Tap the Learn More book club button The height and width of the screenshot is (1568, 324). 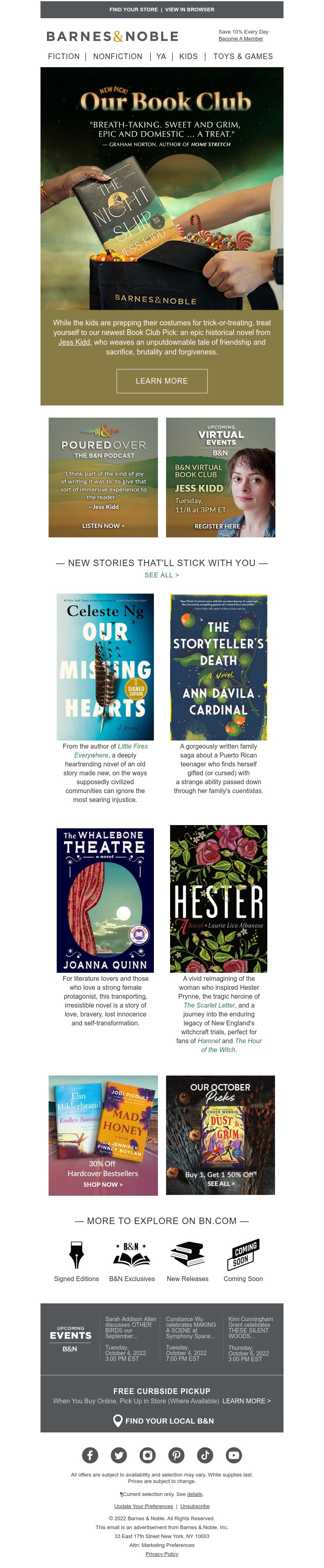click(x=162, y=380)
